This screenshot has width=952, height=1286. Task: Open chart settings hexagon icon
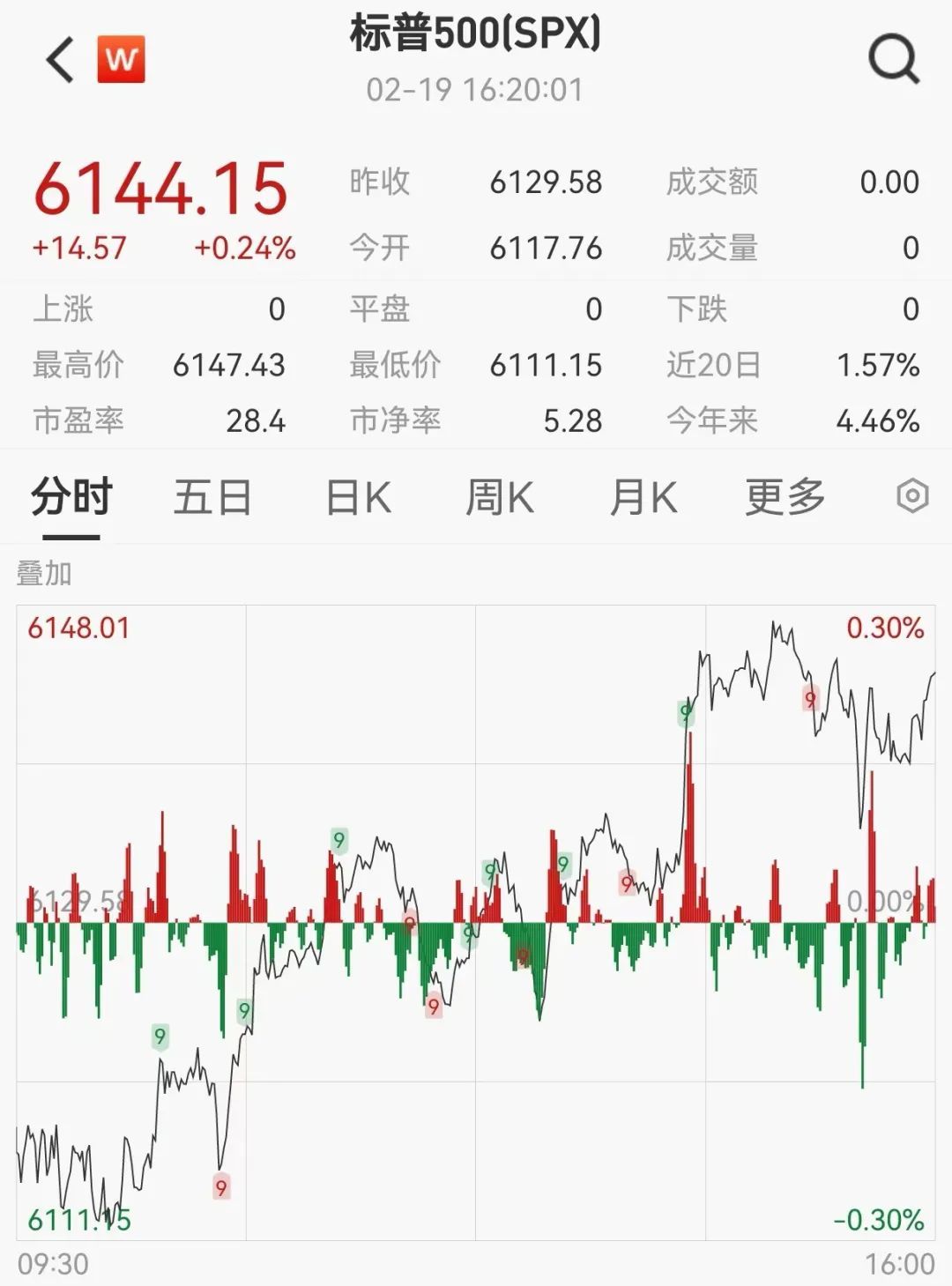point(912,496)
